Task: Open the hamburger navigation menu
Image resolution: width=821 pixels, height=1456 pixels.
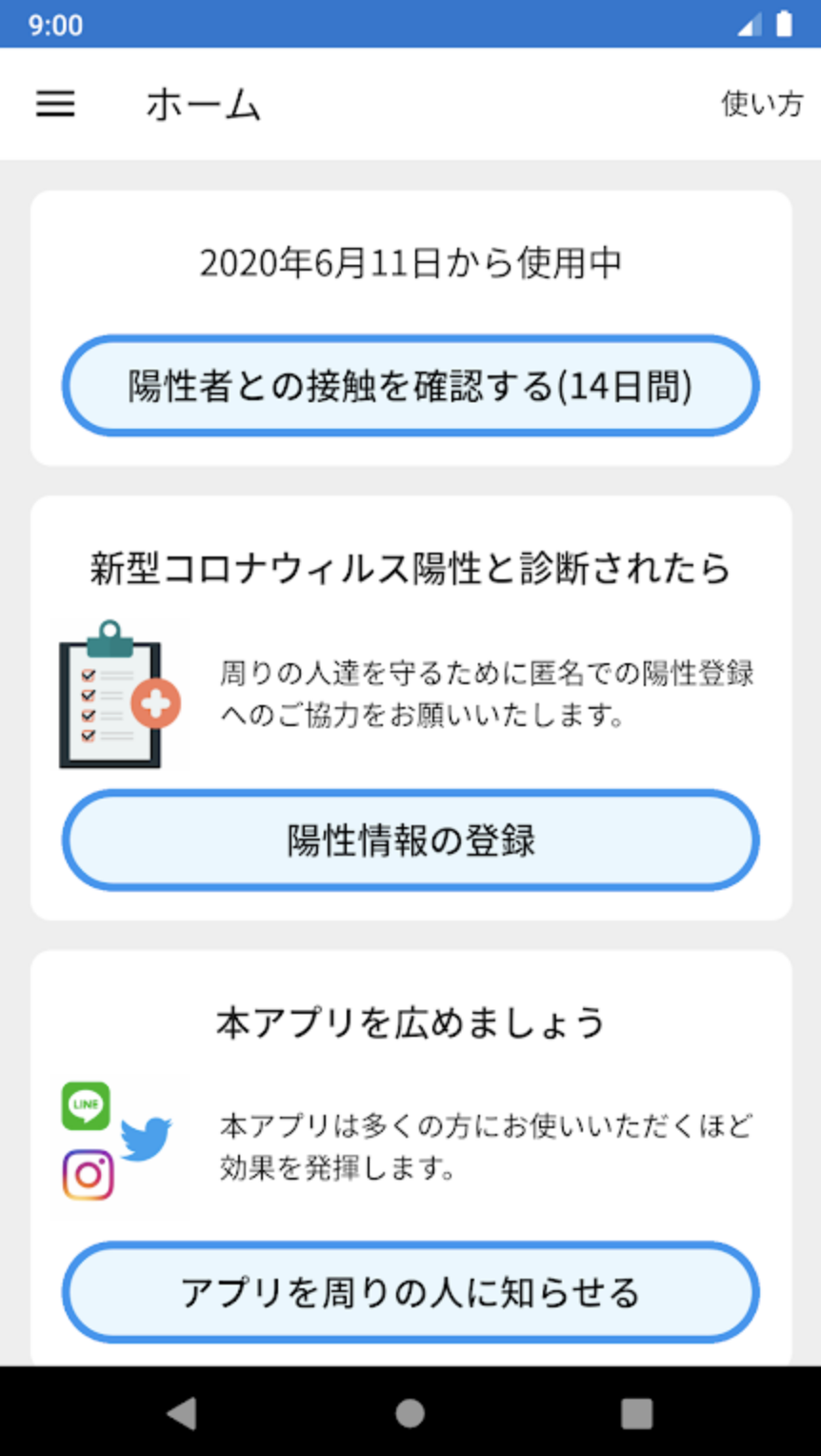Action: [54, 104]
